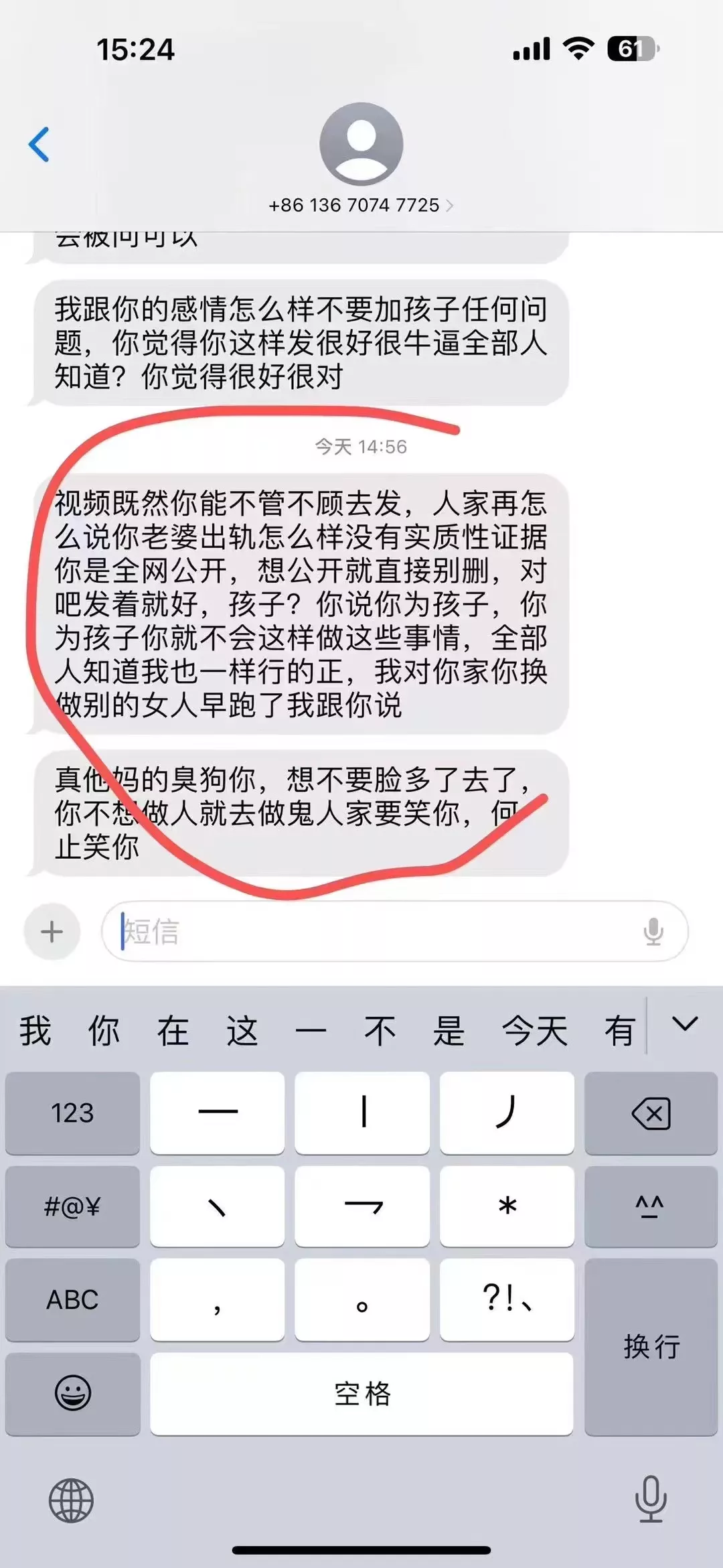Select the suggested word 这
The image size is (723, 1568).
tap(242, 1030)
